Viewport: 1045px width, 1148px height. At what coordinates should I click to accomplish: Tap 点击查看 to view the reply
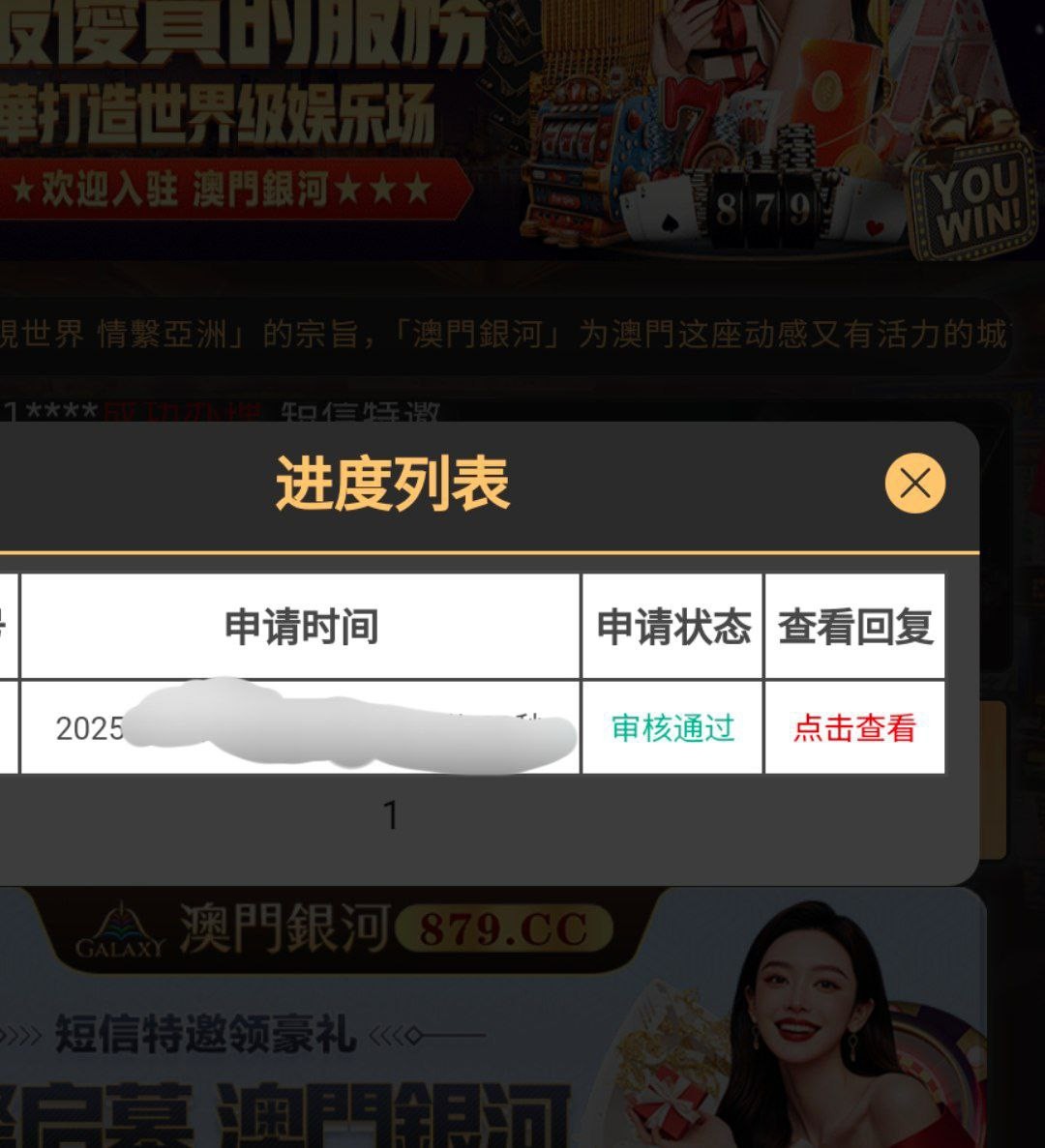[854, 727]
